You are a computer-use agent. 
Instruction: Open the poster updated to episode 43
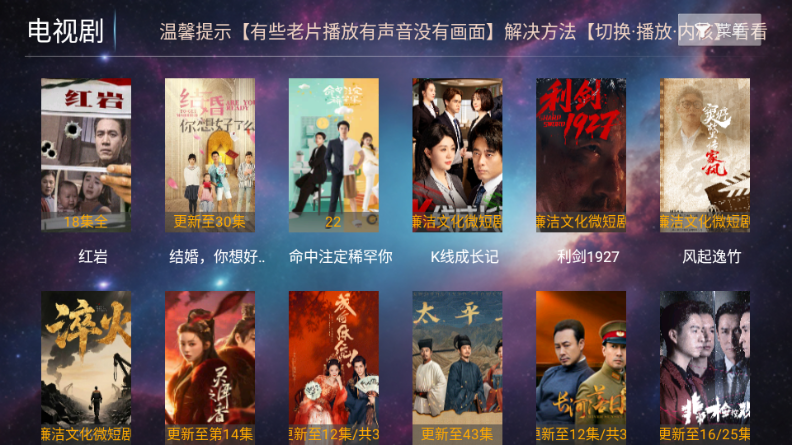click(458, 367)
